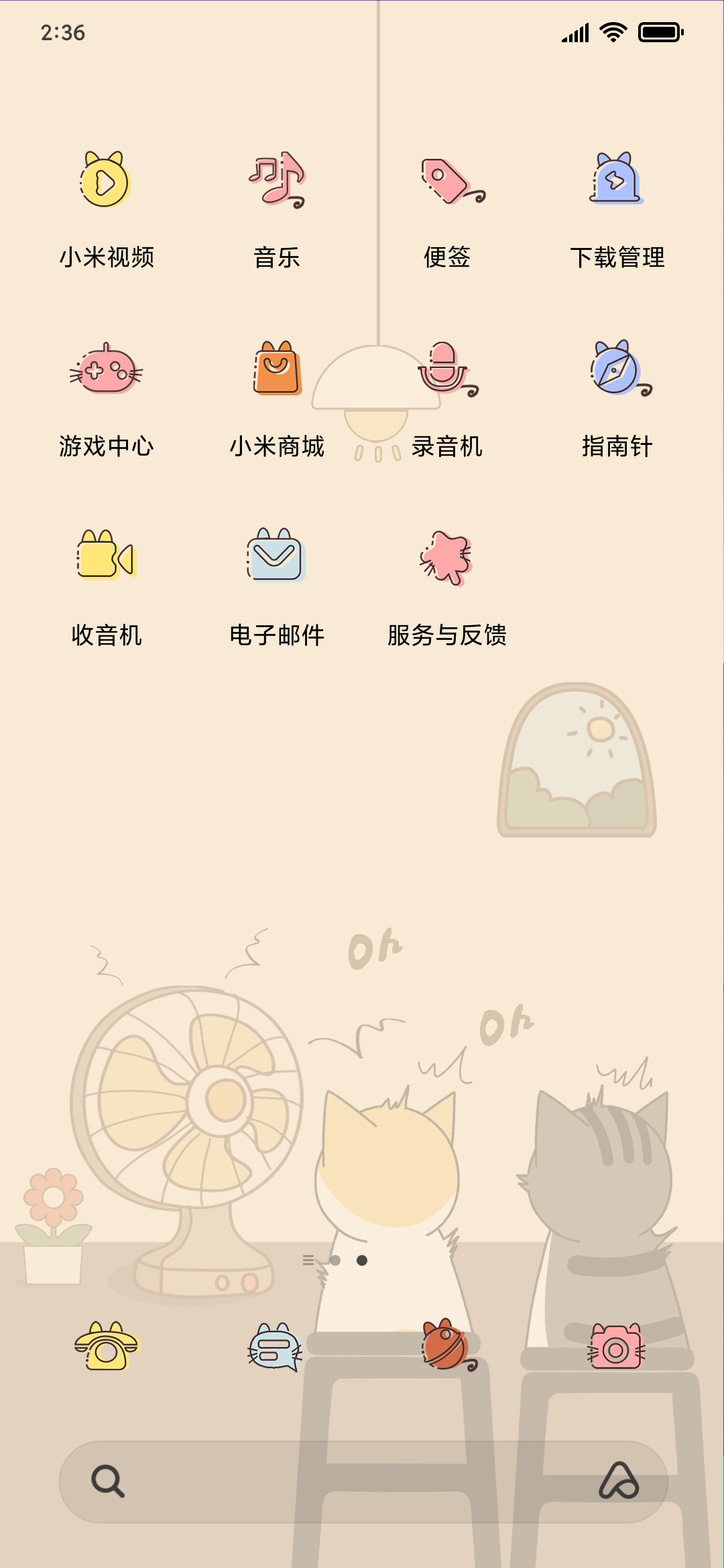Tap the home page indicator dots
724x1568 pixels.
click(x=335, y=1260)
